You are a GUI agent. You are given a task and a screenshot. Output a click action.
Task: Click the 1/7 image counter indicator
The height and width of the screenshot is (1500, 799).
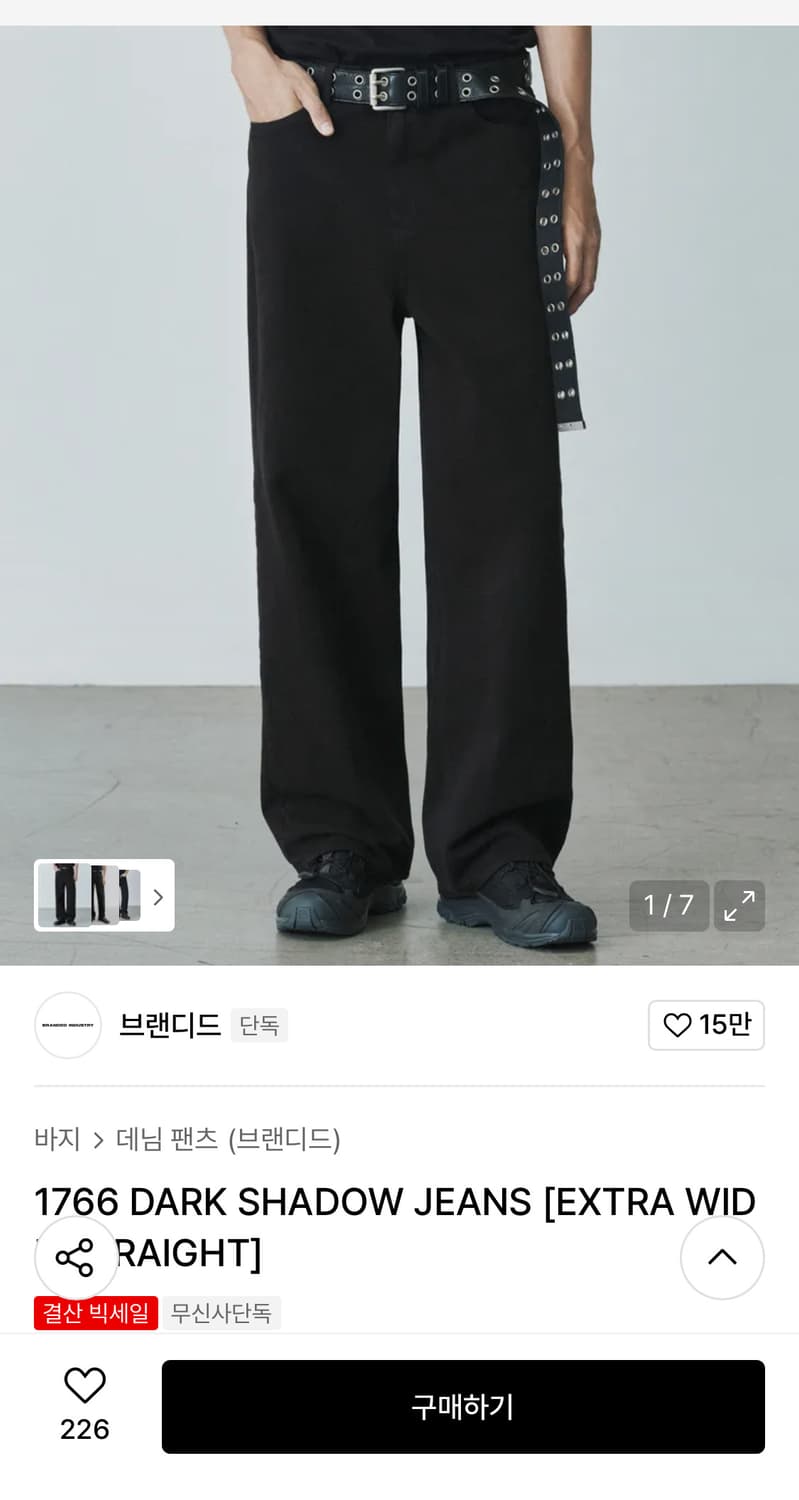[x=668, y=905]
